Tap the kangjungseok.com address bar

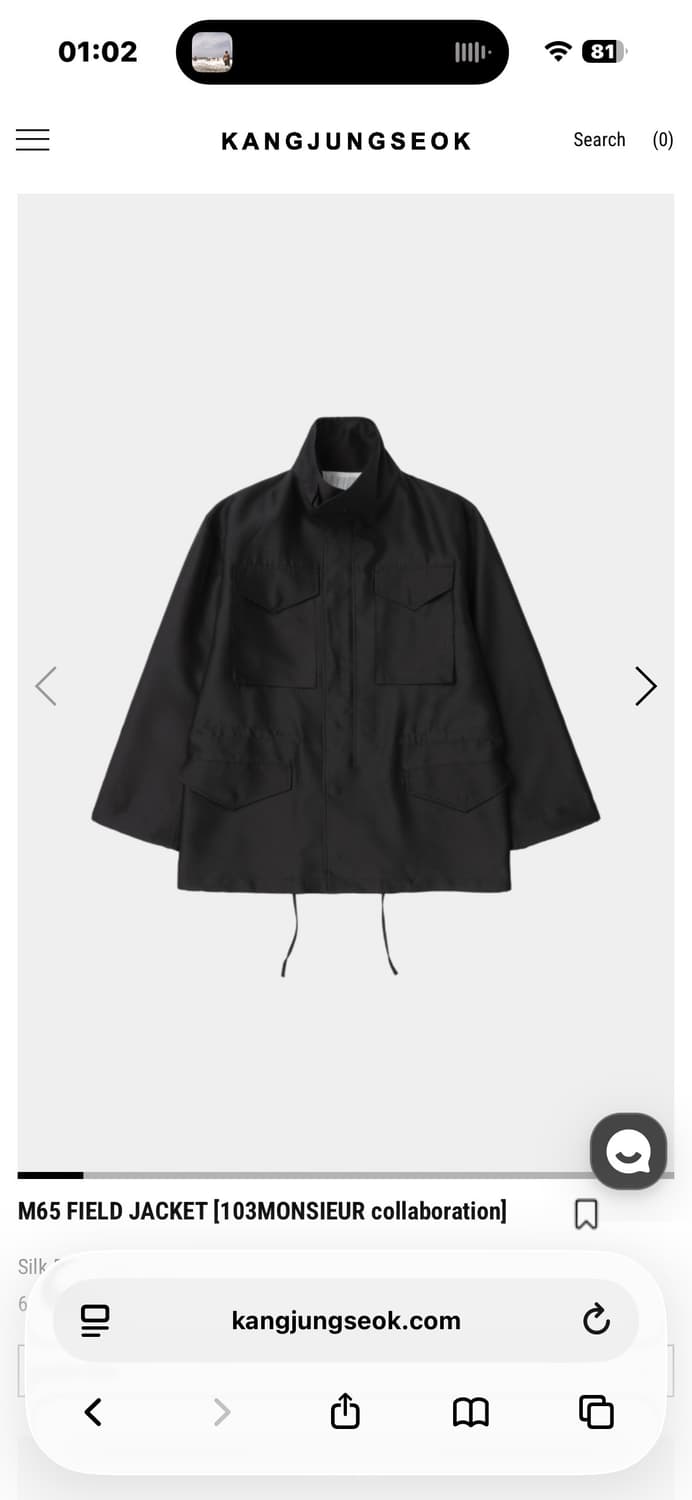click(346, 1321)
